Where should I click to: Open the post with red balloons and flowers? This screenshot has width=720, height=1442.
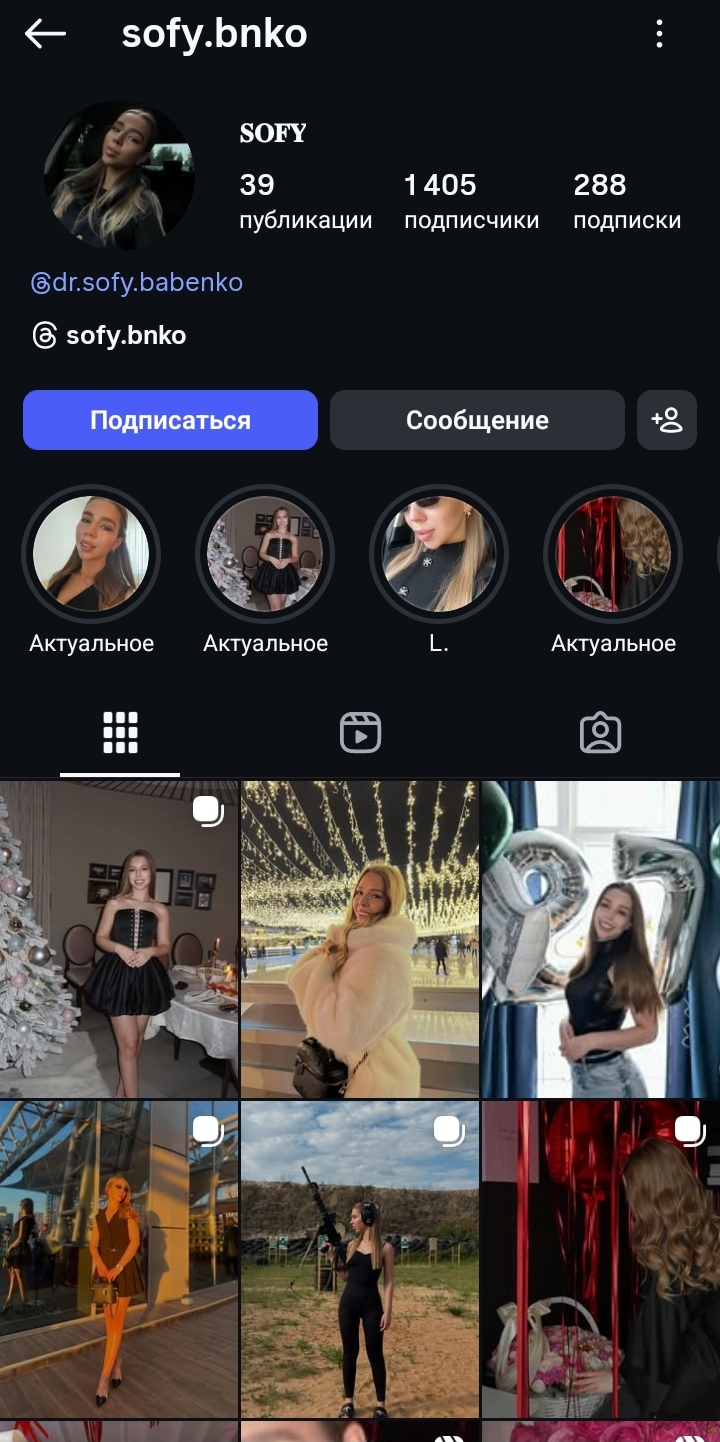[600, 1258]
